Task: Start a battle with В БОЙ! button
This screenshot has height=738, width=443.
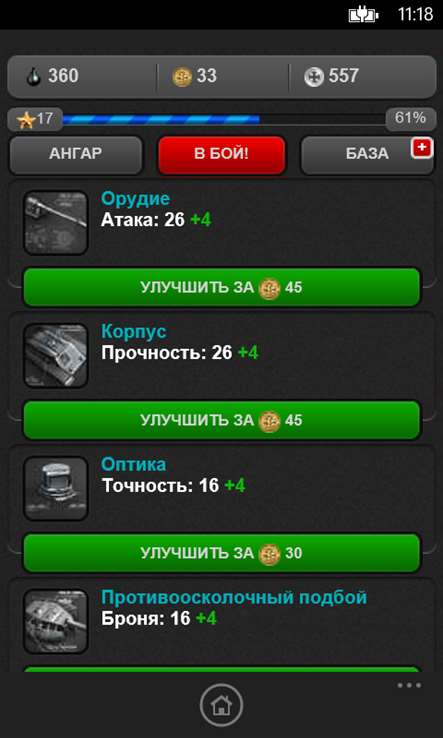Action: tap(221, 155)
